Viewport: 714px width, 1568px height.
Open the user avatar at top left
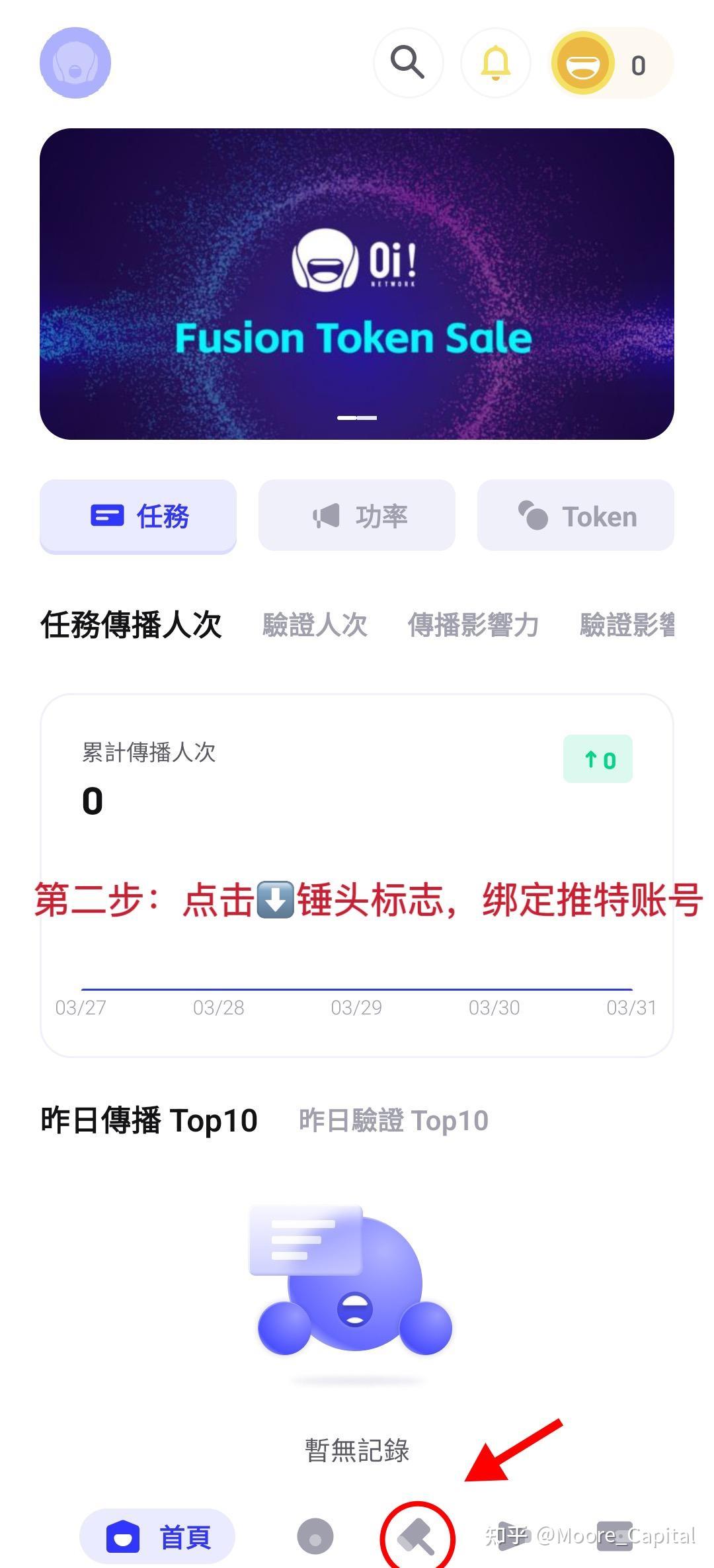74,63
